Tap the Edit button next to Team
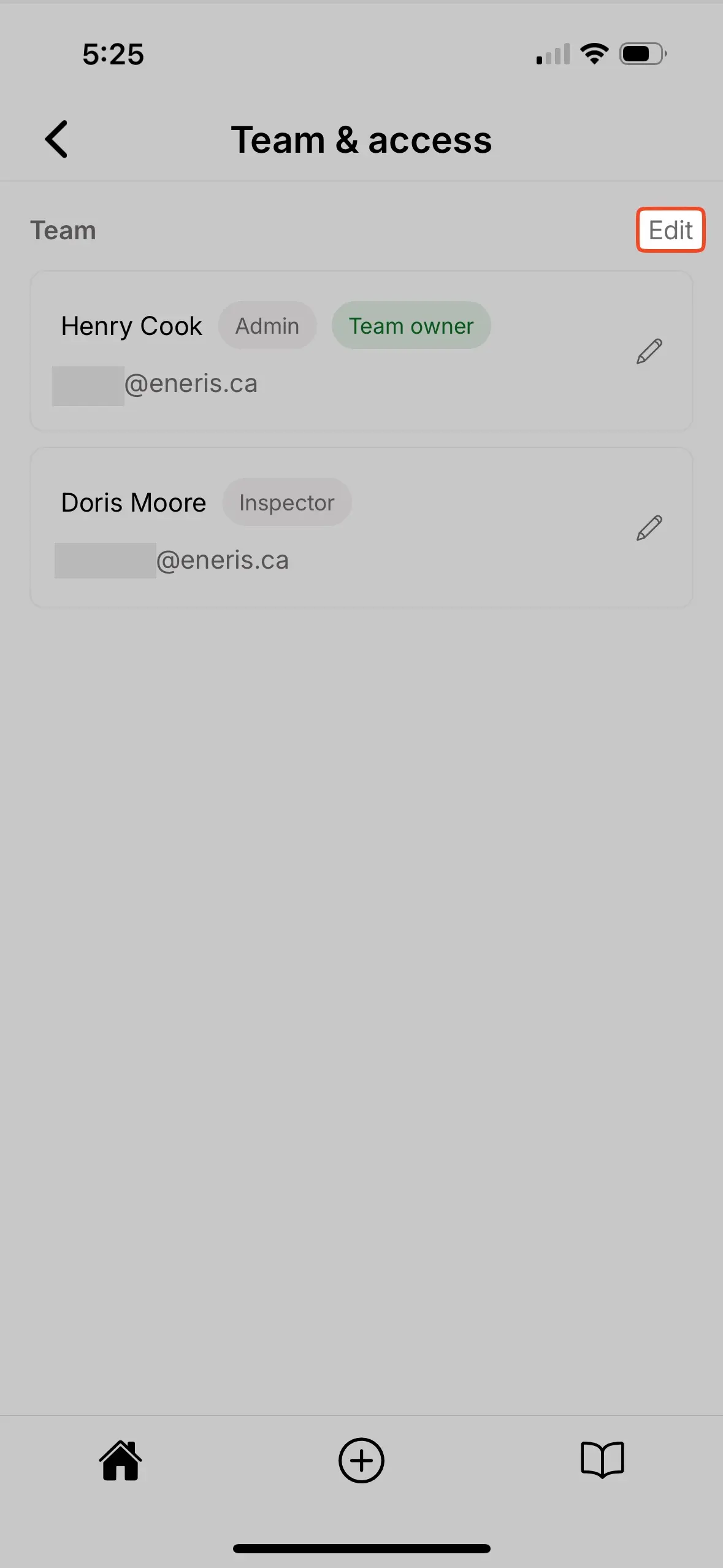The width and height of the screenshot is (723, 1568). click(670, 230)
